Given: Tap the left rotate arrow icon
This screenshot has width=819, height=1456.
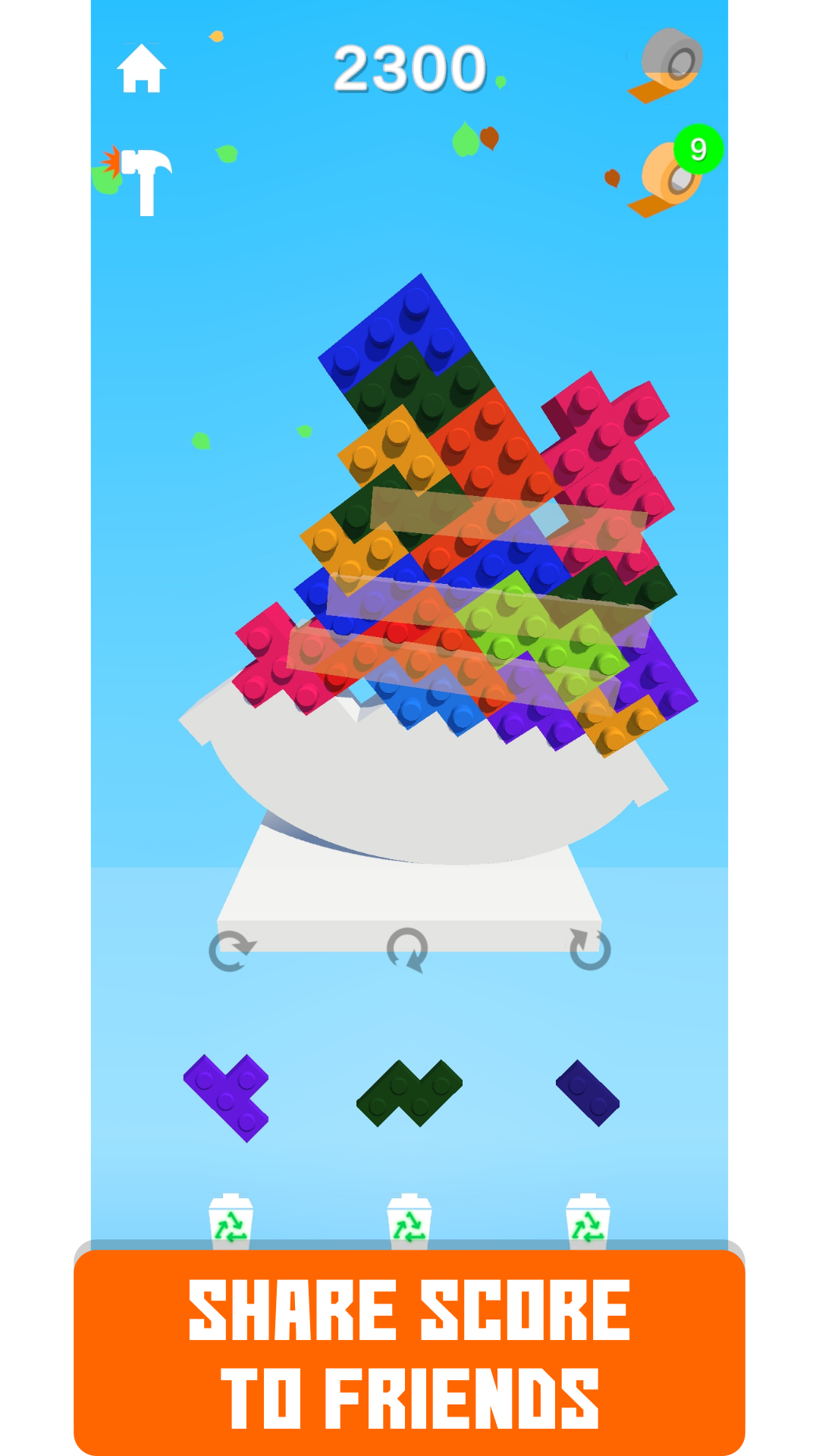Looking at the screenshot, I should [x=231, y=948].
